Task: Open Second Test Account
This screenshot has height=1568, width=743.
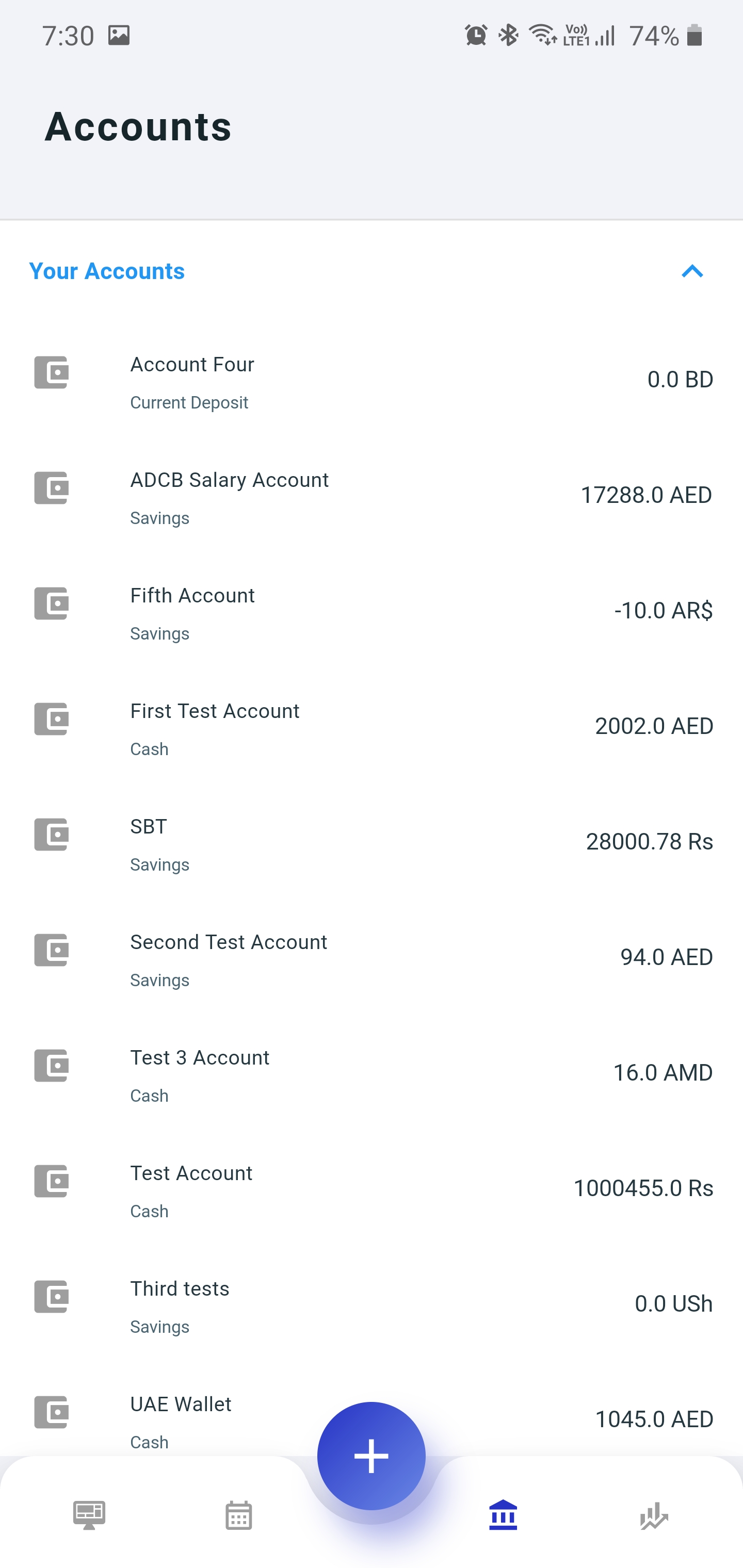Action: 372,959
